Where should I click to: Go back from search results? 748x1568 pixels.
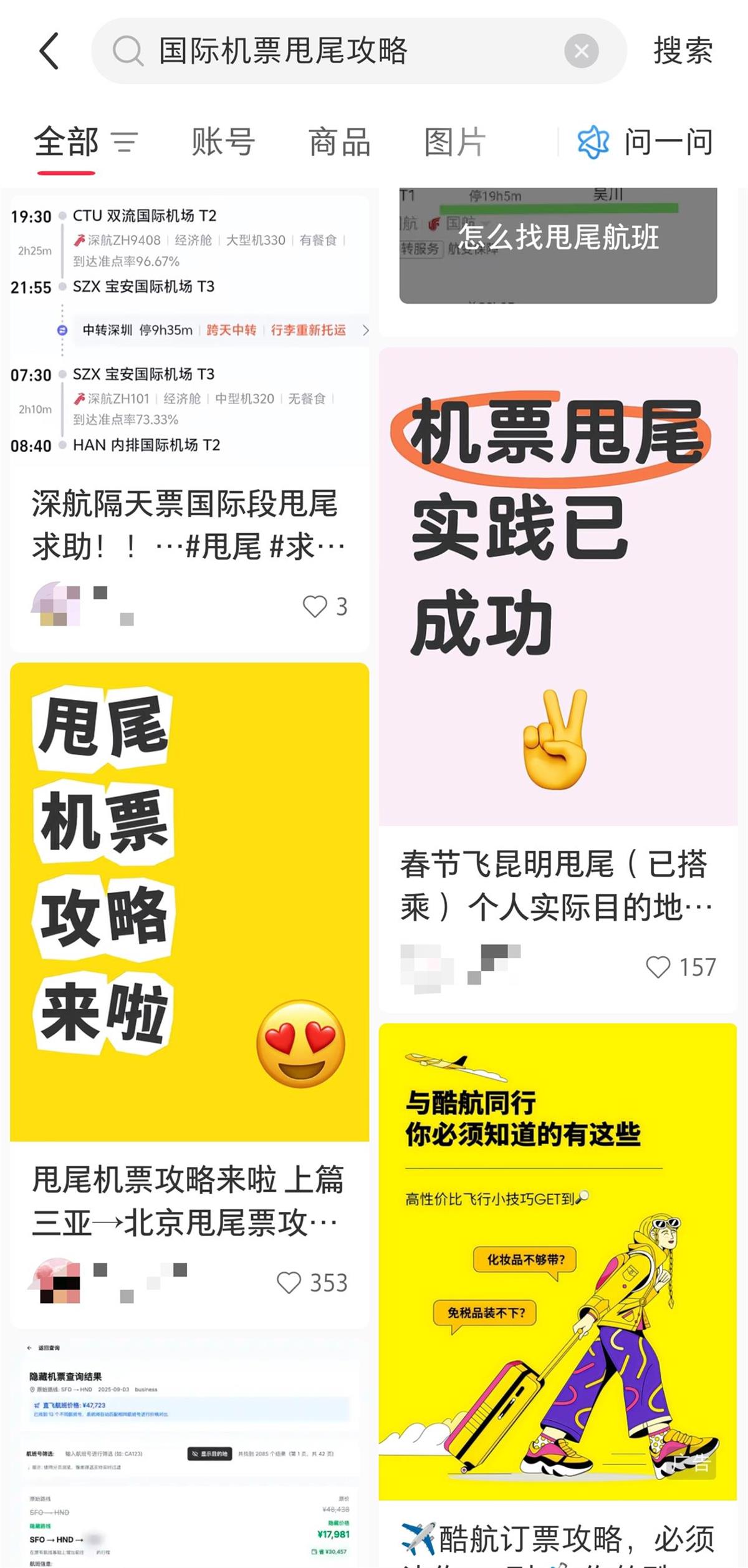pos(50,51)
